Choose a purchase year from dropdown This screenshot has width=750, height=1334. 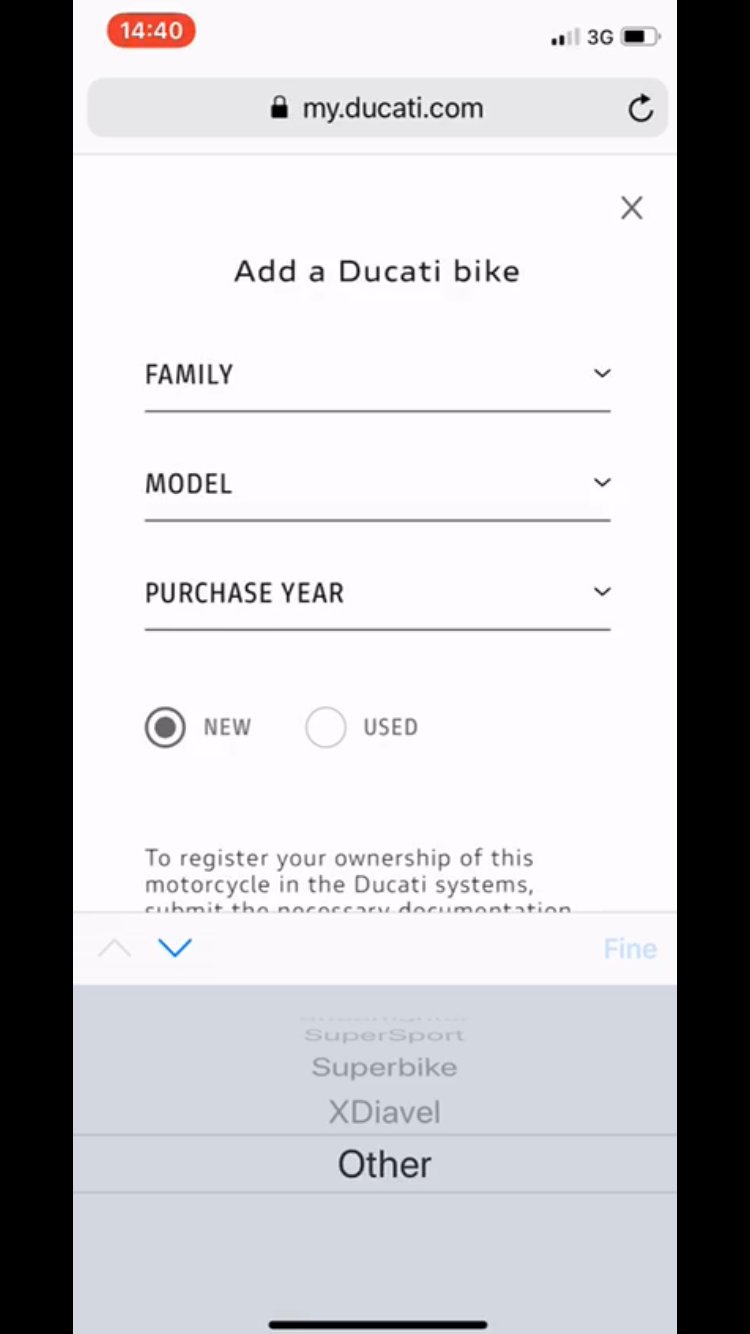377,593
